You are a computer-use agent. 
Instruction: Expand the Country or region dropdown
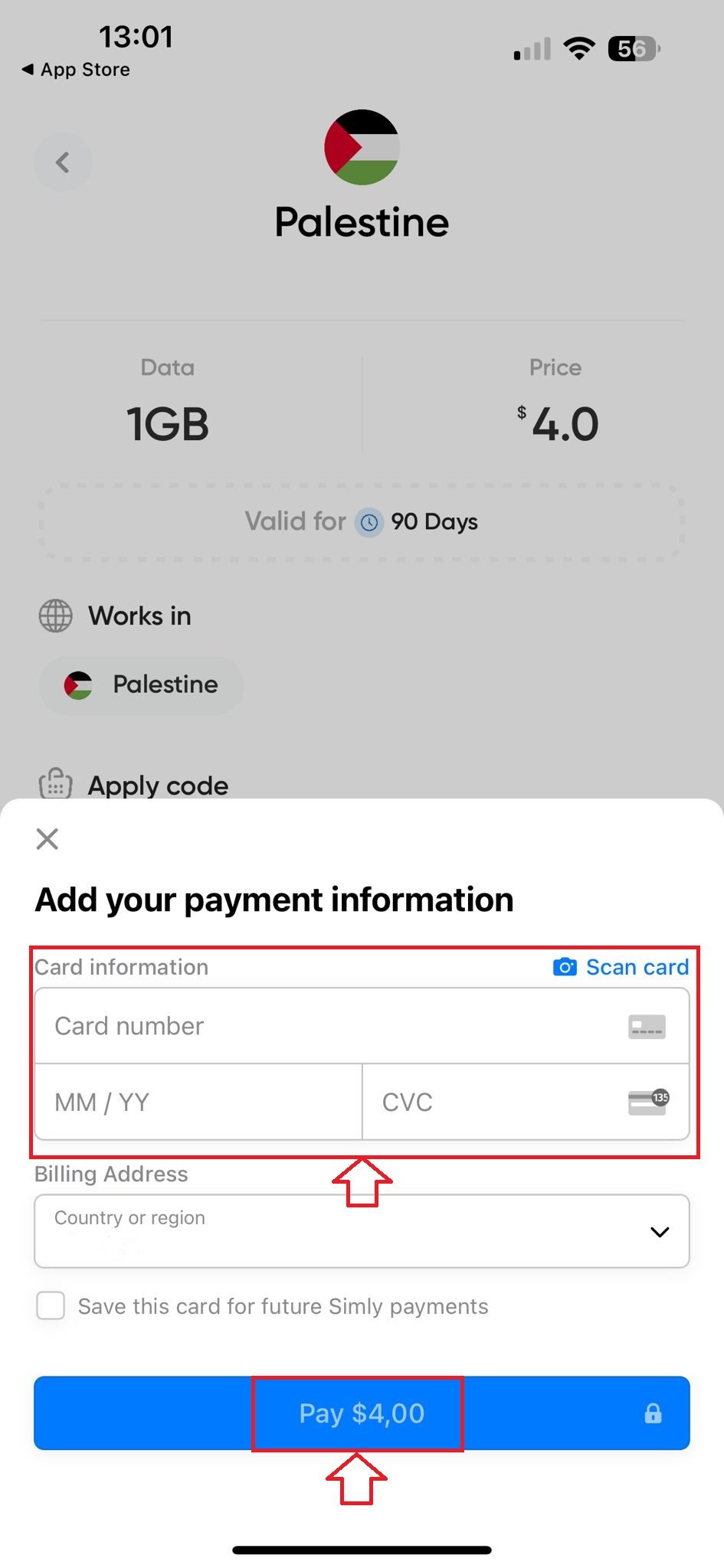pyautogui.click(x=362, y=1231)
